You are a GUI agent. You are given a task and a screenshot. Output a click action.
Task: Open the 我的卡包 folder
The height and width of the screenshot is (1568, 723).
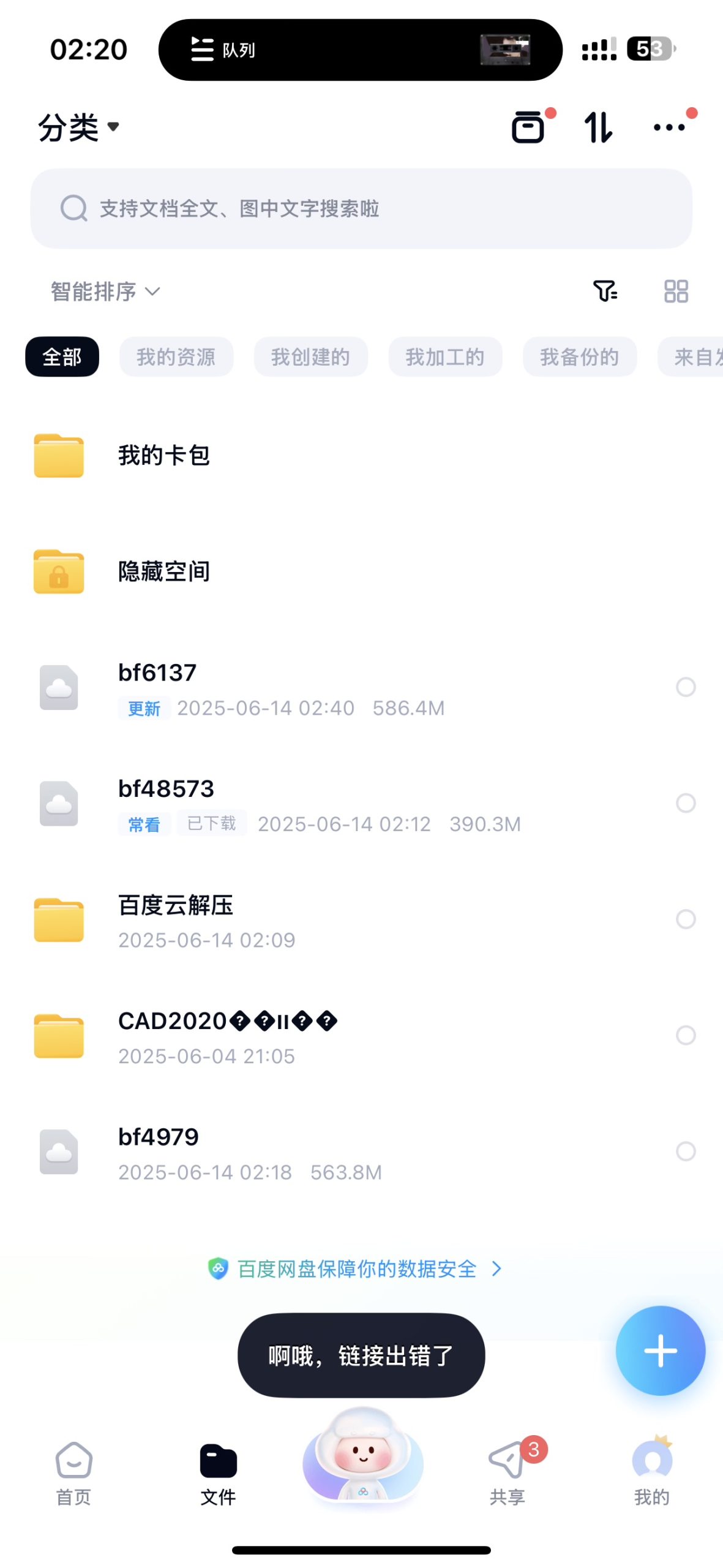coord(164,456)
